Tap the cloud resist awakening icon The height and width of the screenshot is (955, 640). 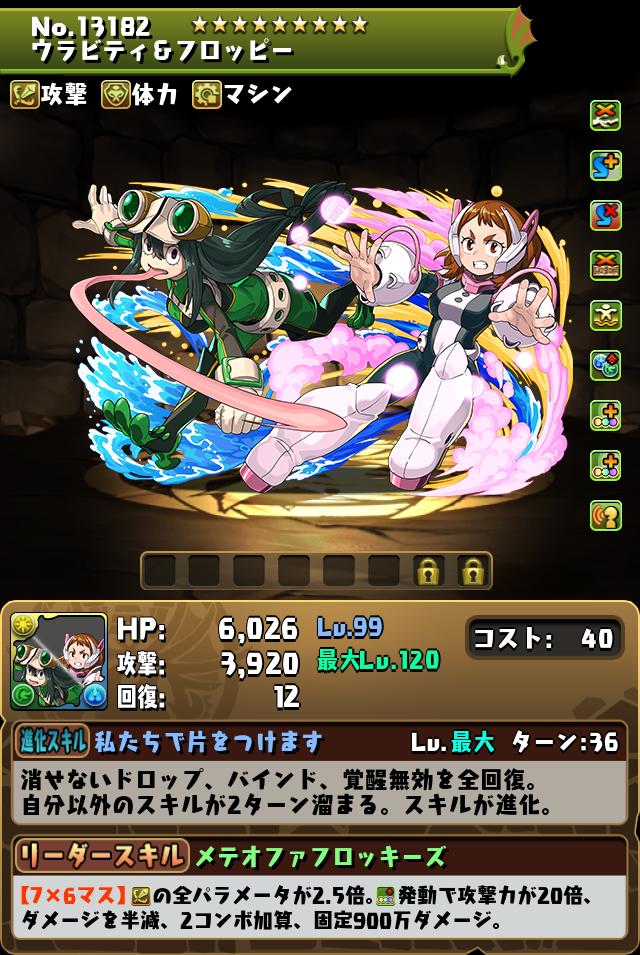pyautogui.click(x=607, y=115)
